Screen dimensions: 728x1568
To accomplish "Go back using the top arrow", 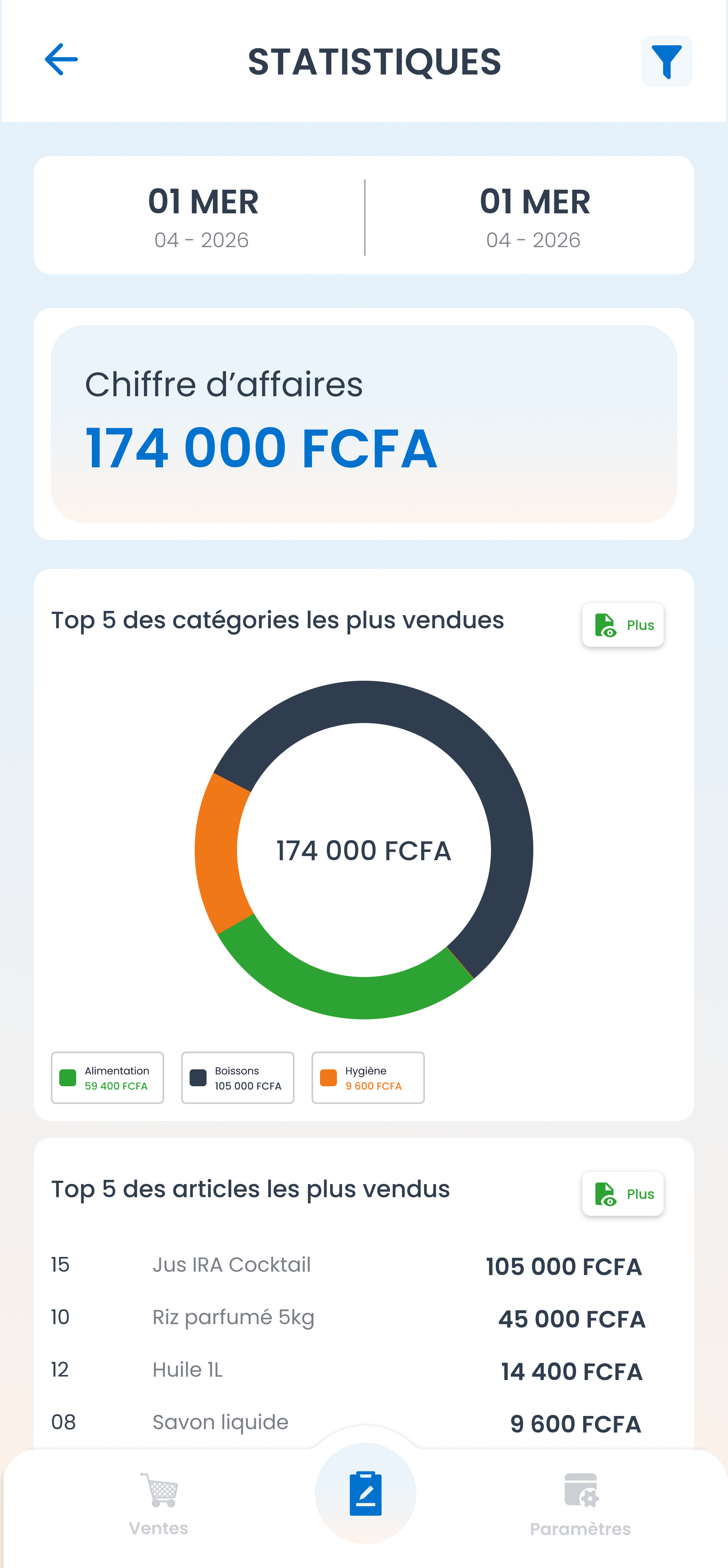I will [61, 60].
